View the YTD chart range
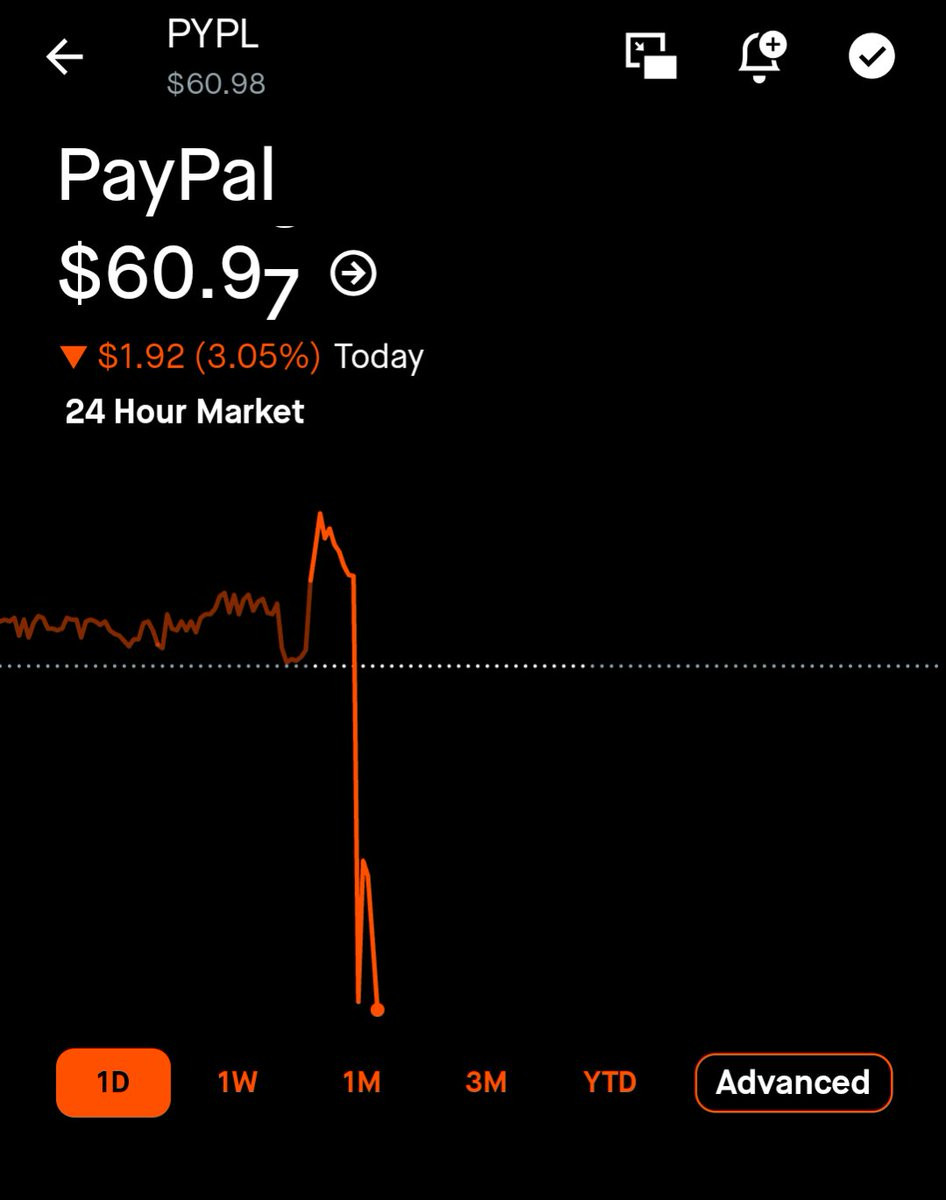946x1200 pixels. 610,1082
